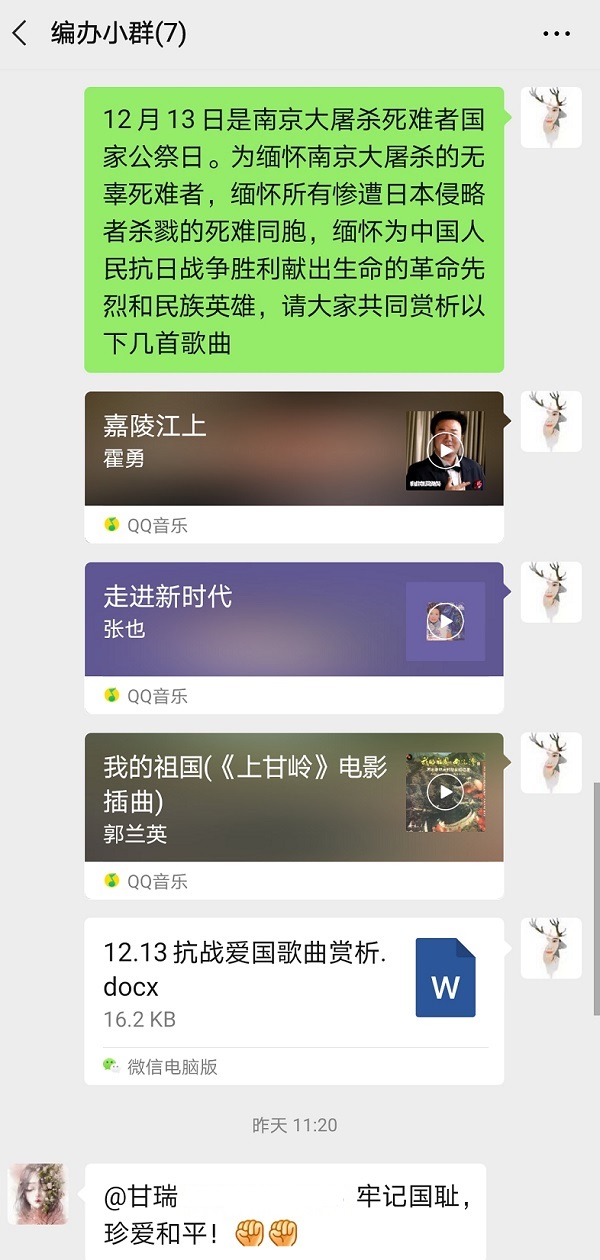This screenshot has height=1260, width=600.
Task: Open sender's avatar beside the docx file
Action: [x=551, y=948]
